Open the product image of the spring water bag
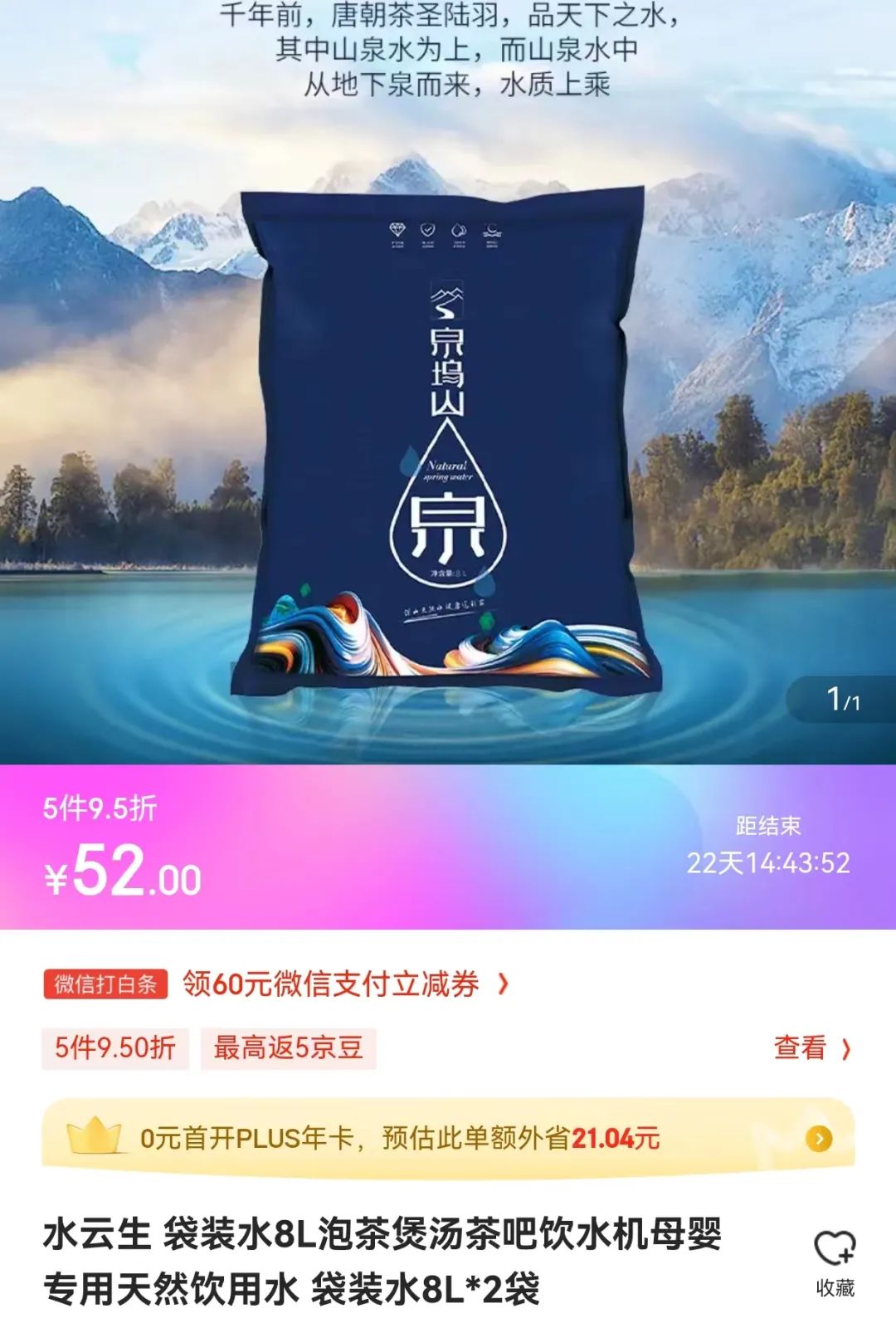The width and height of the screenshot is (896, 1323). 448,432
